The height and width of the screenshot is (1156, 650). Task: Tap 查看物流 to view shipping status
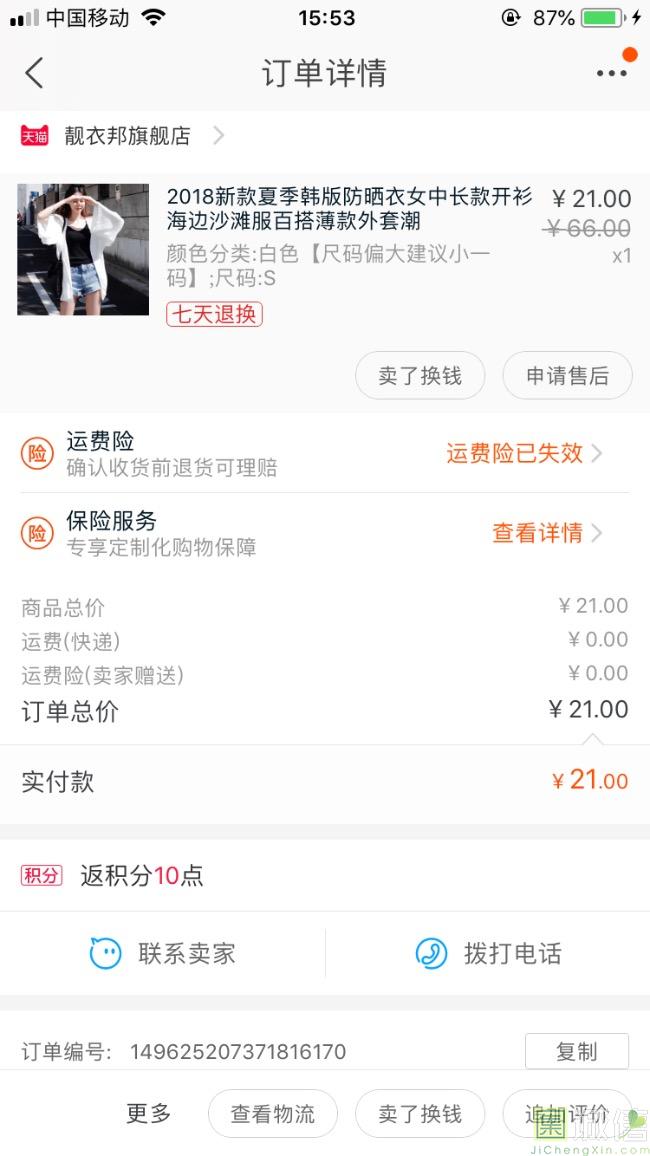tap(273, 1113)
